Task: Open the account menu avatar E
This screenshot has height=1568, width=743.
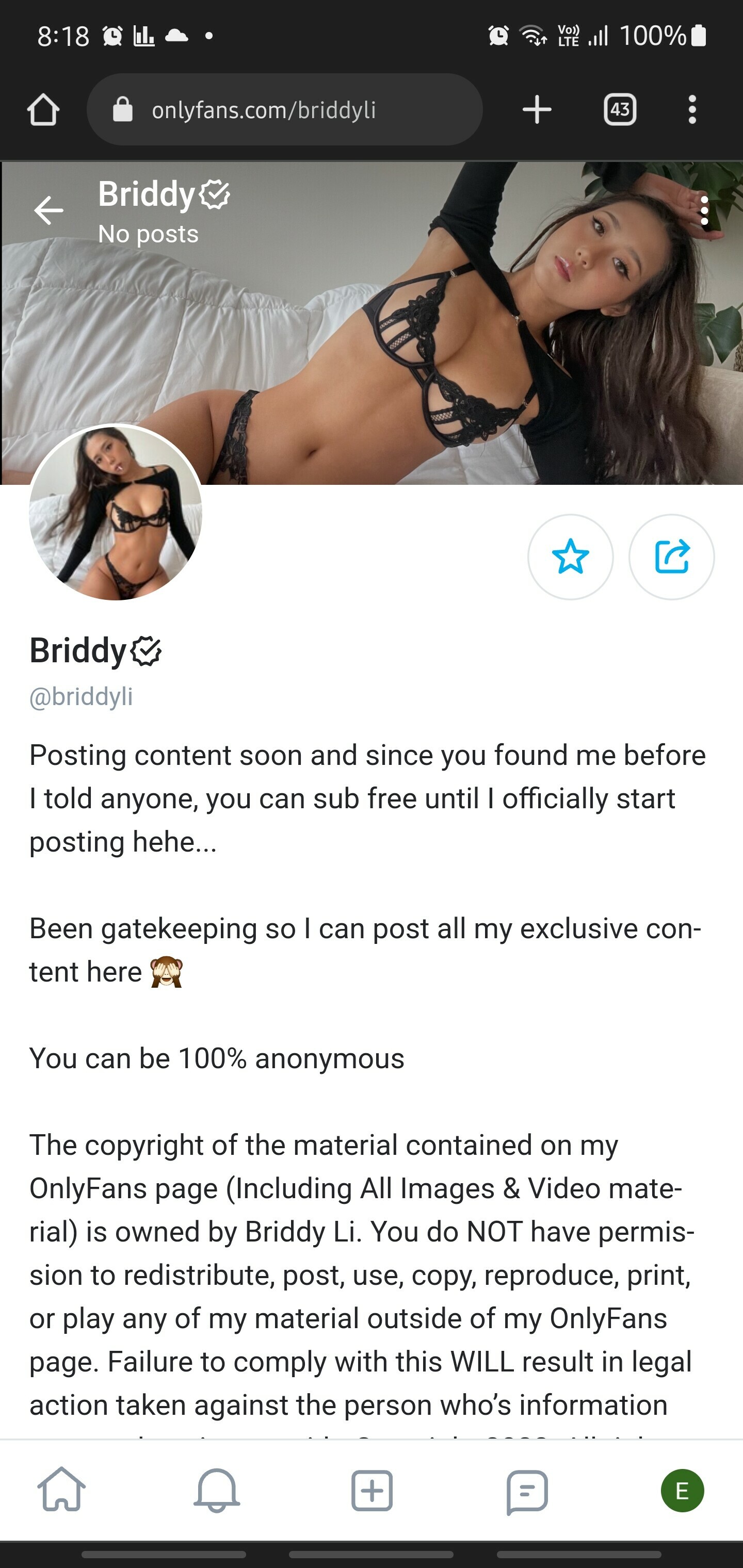Action: point(682,1490)
